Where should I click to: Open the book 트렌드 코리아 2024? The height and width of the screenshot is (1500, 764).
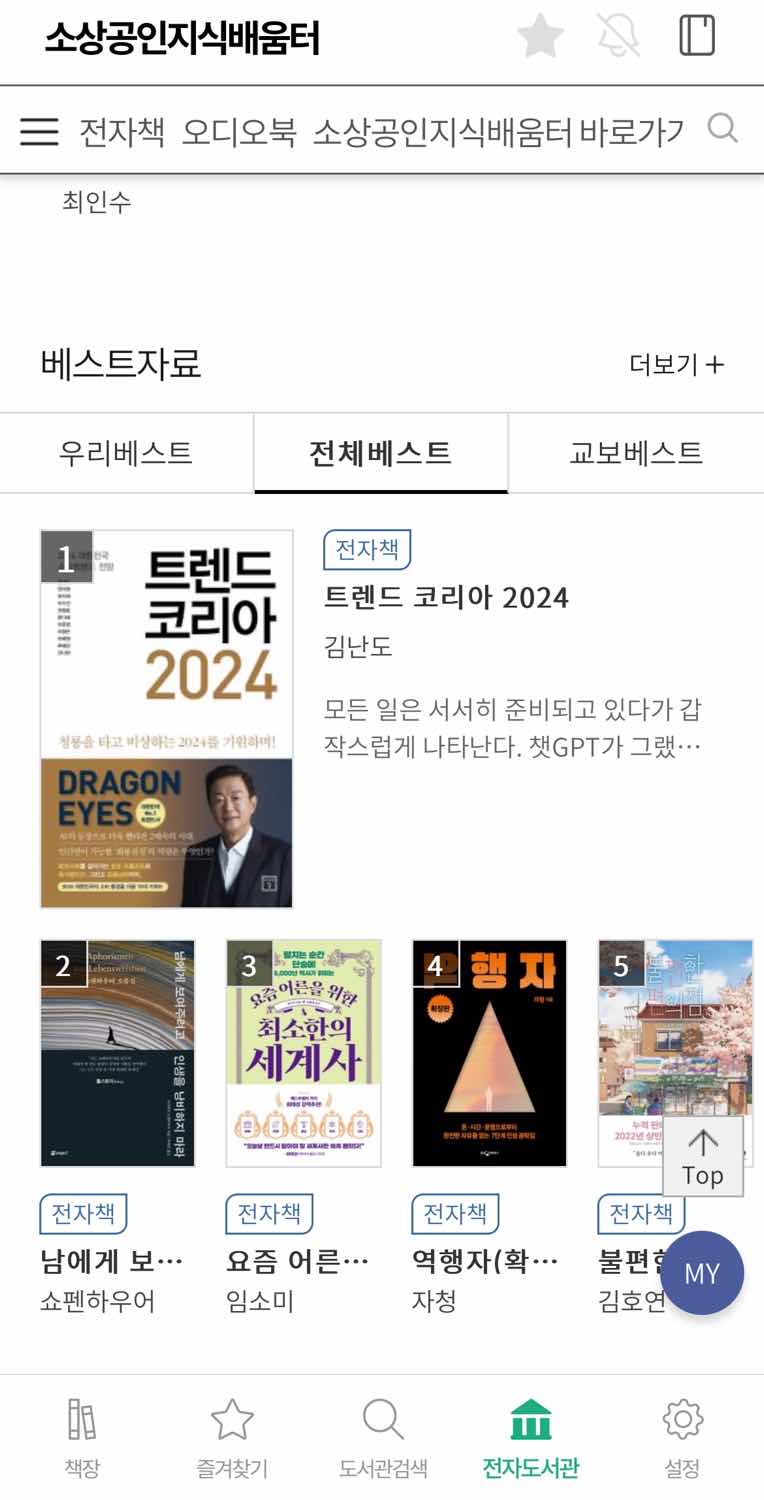[446, 597]
